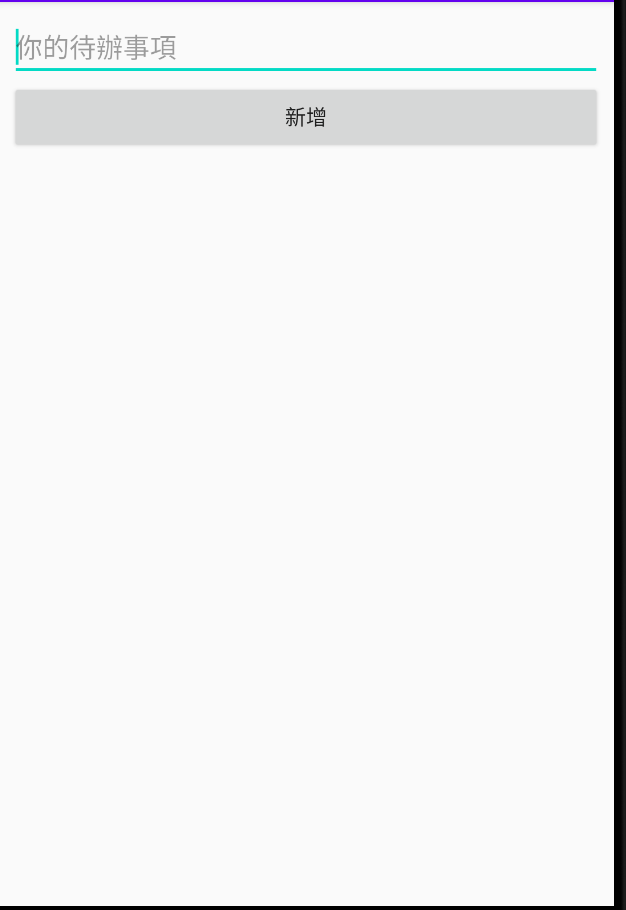The height and width of the screenshot is (910, 626).
Task: Tap the 新增 button
Action: (x=305, y=117)
